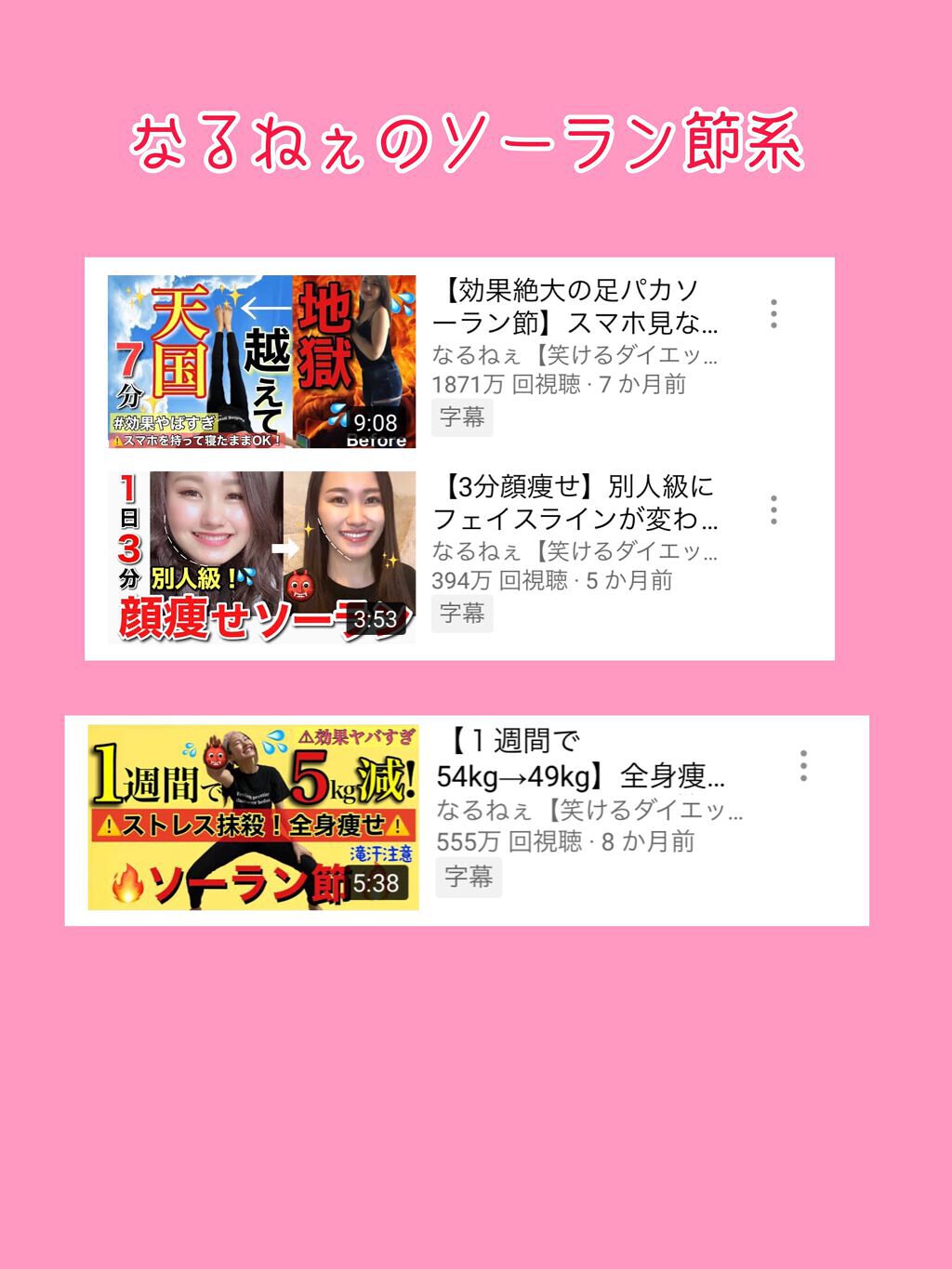Click the 9:08 duration label

coord(376,423)
